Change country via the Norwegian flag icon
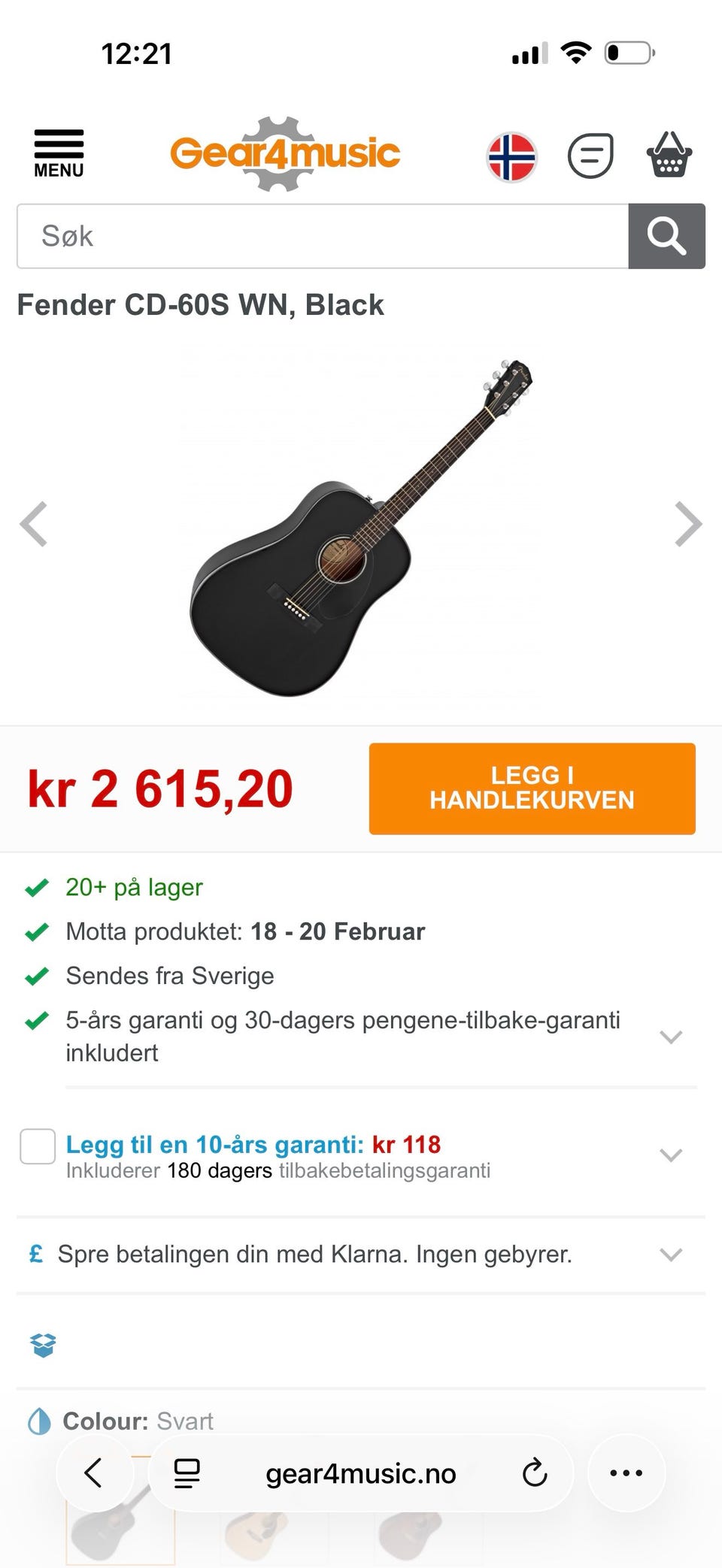 (x=511, y=157)
